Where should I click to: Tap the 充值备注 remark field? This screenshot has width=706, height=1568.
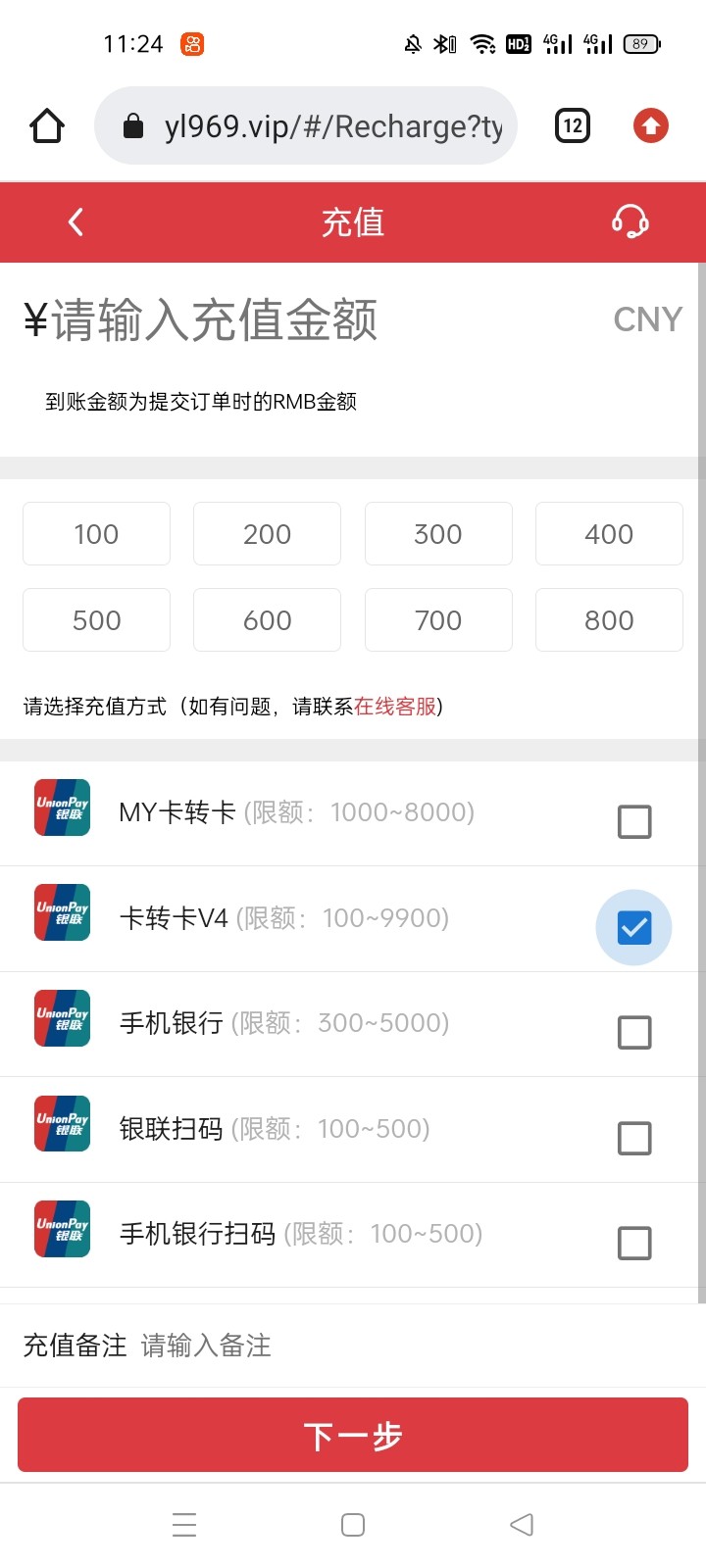click(412, 1346)
